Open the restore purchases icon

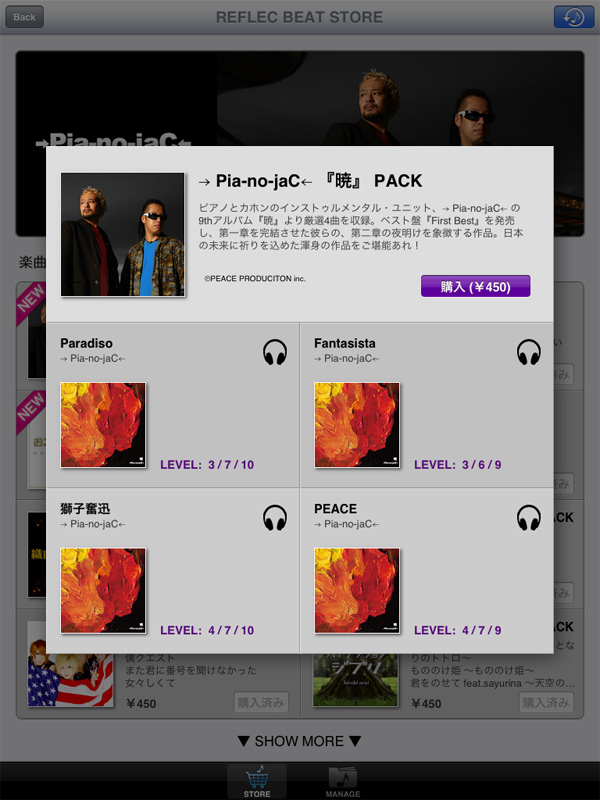coord(573,17)
